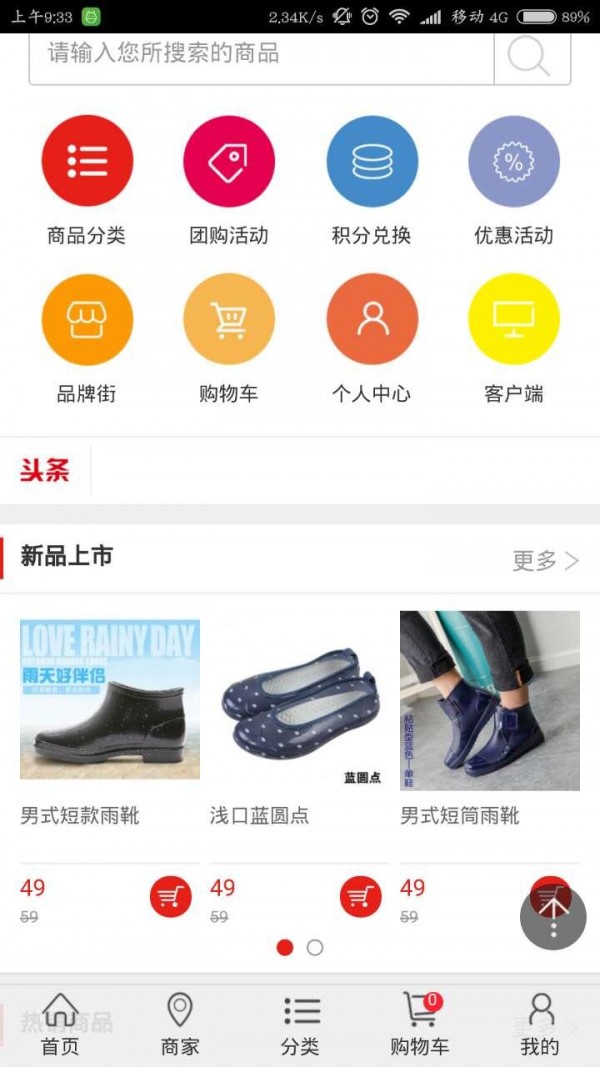Switch to the 分类 tab
This screenshot has height=1067, width=600.
click(300, 1025)
